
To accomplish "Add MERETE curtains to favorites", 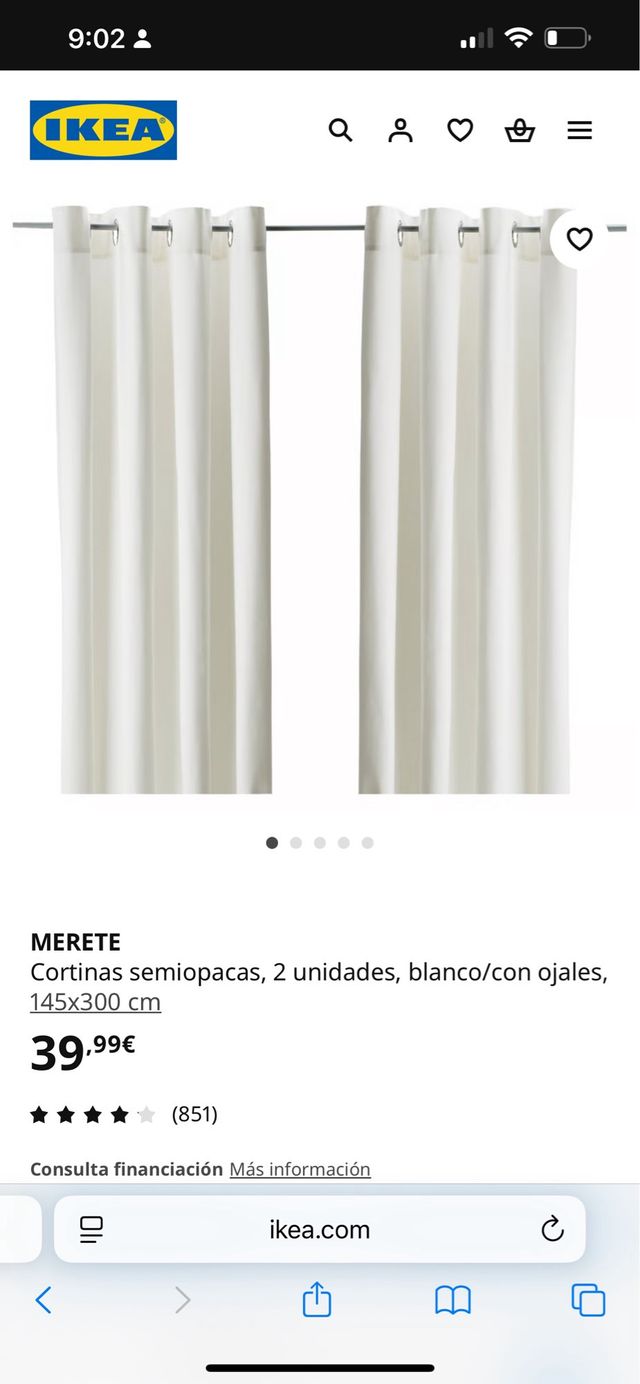I will click(579, 239).
